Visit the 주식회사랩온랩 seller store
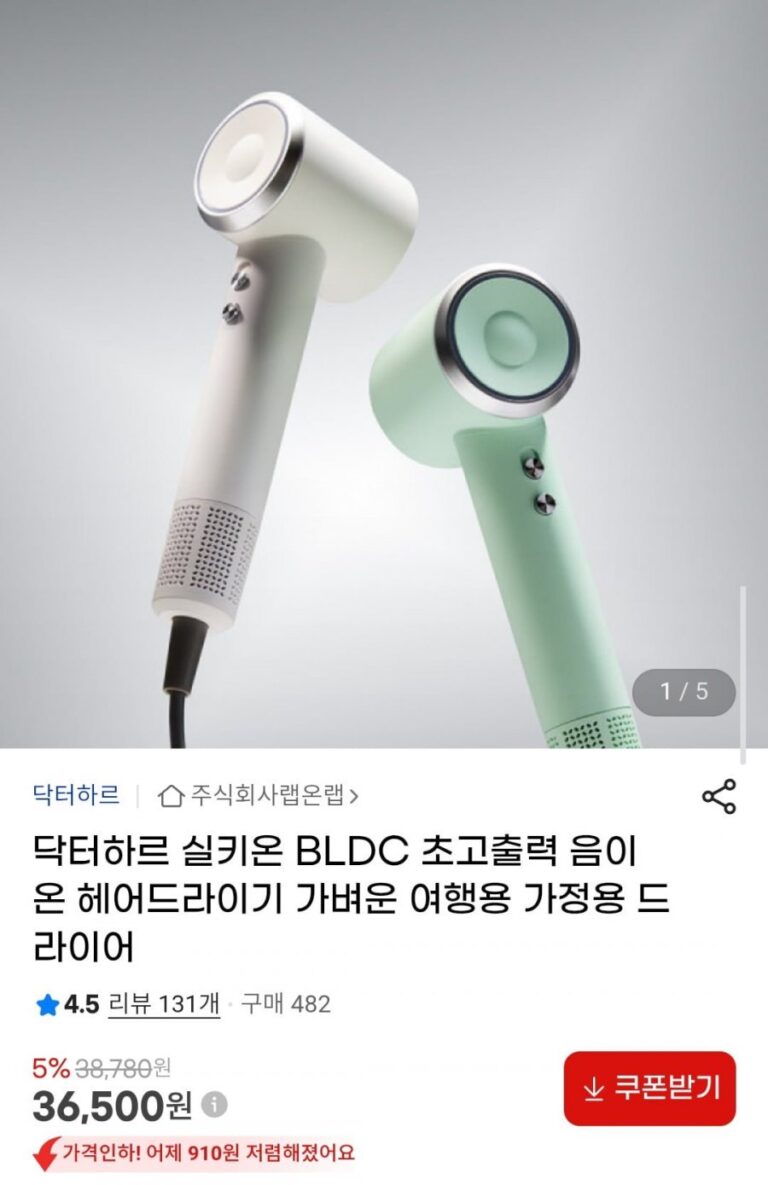768x1185 pixels. click(x=260, y=796)
